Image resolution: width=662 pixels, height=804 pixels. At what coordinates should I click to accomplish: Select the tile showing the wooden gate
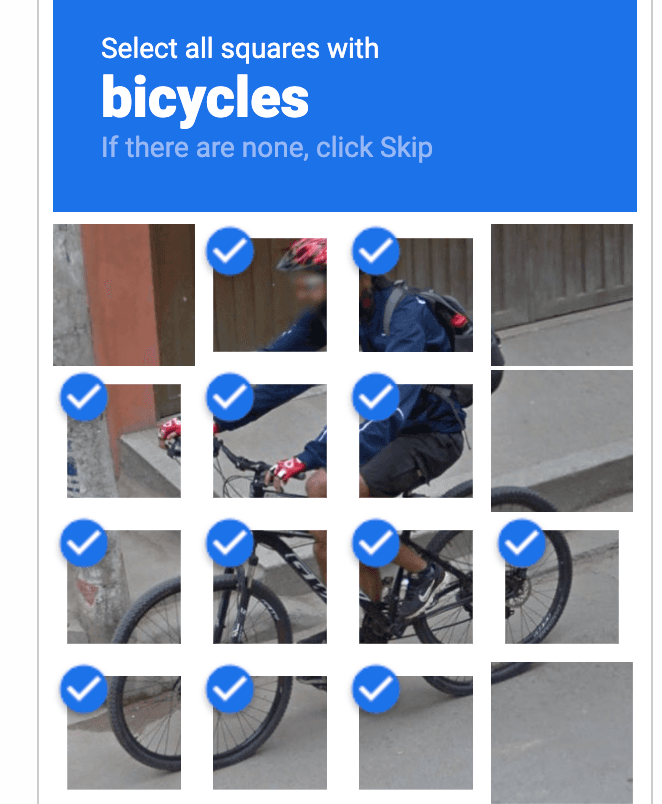pos(562,295)
